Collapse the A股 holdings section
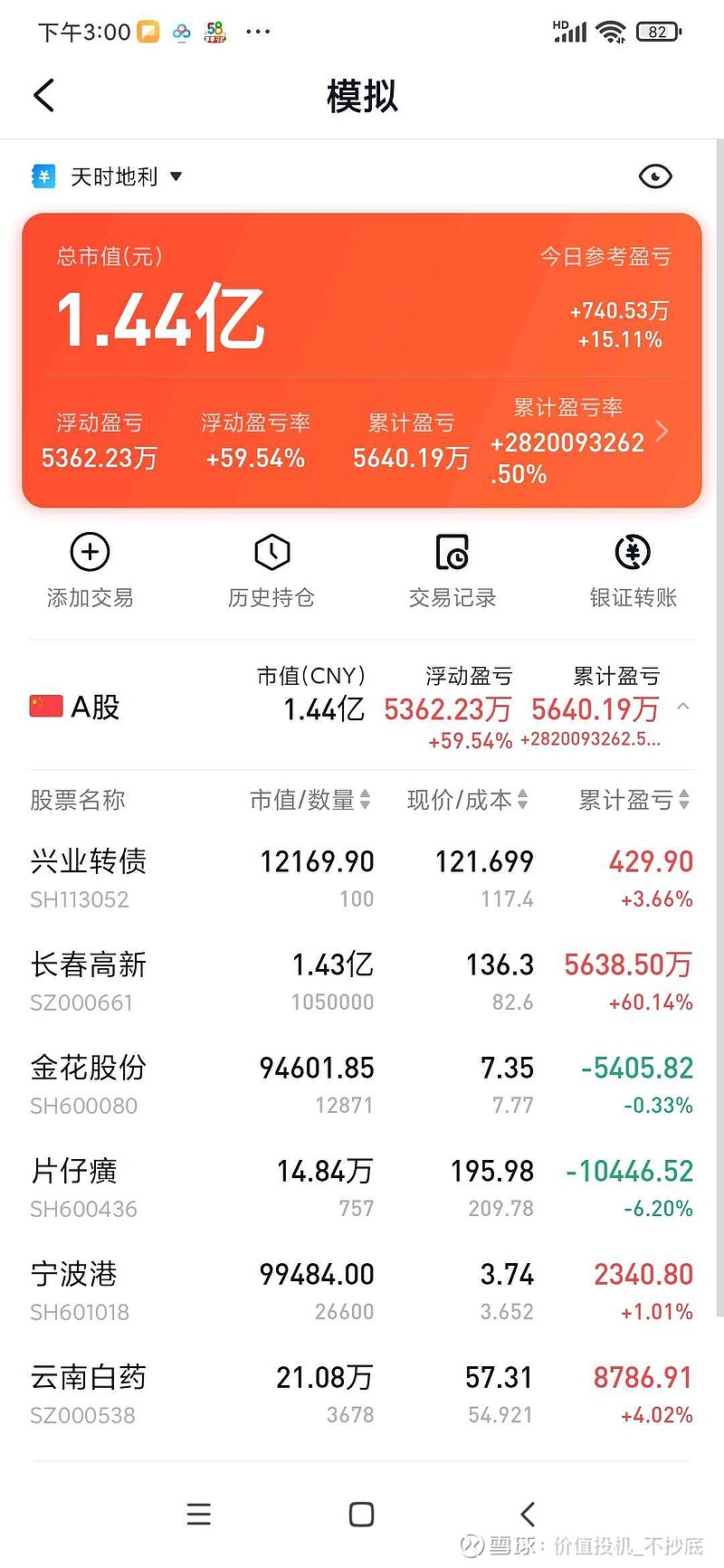 point(683,707)
